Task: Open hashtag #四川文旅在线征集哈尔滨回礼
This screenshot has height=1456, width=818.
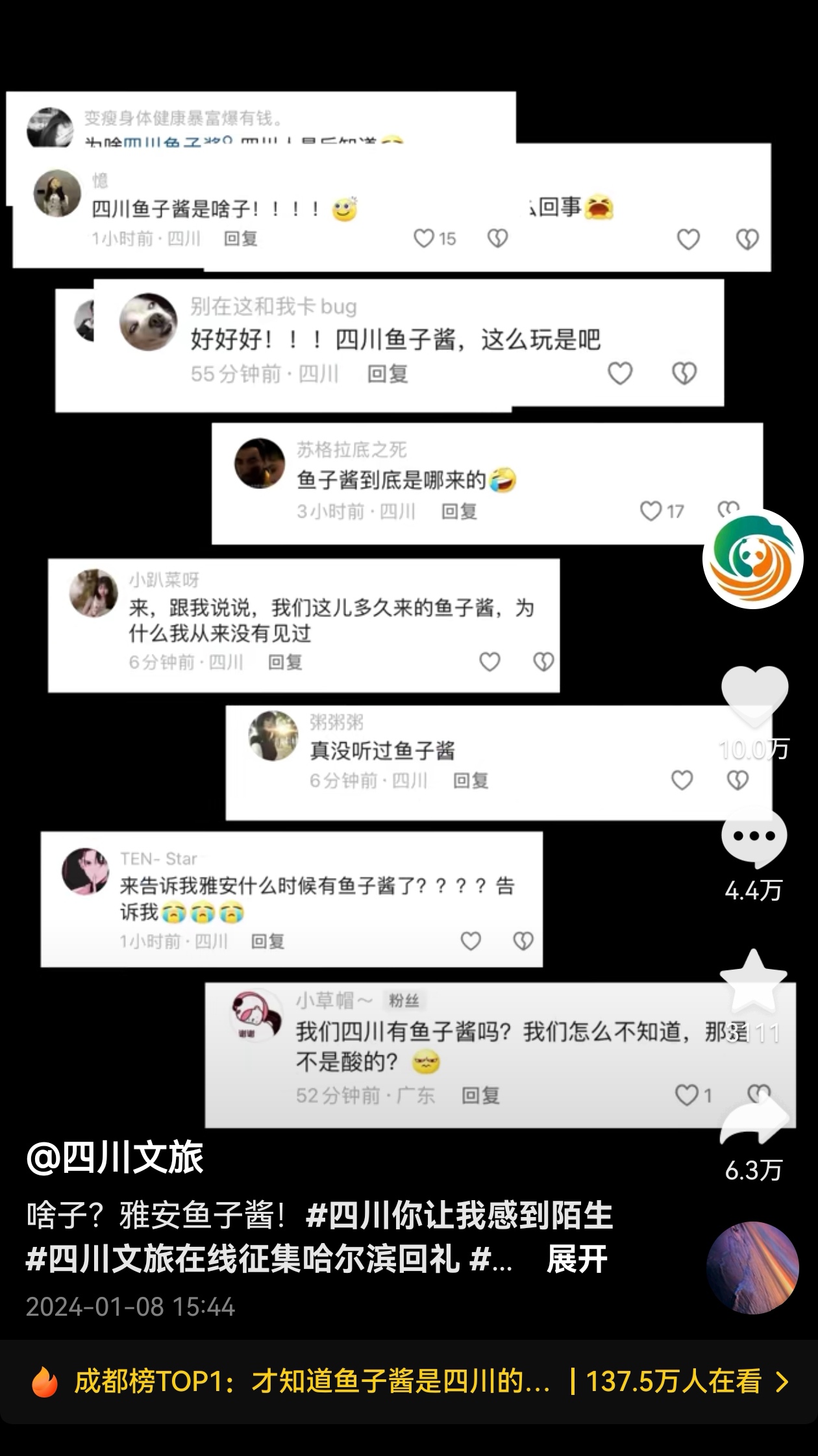Action: click(243, 1260)
